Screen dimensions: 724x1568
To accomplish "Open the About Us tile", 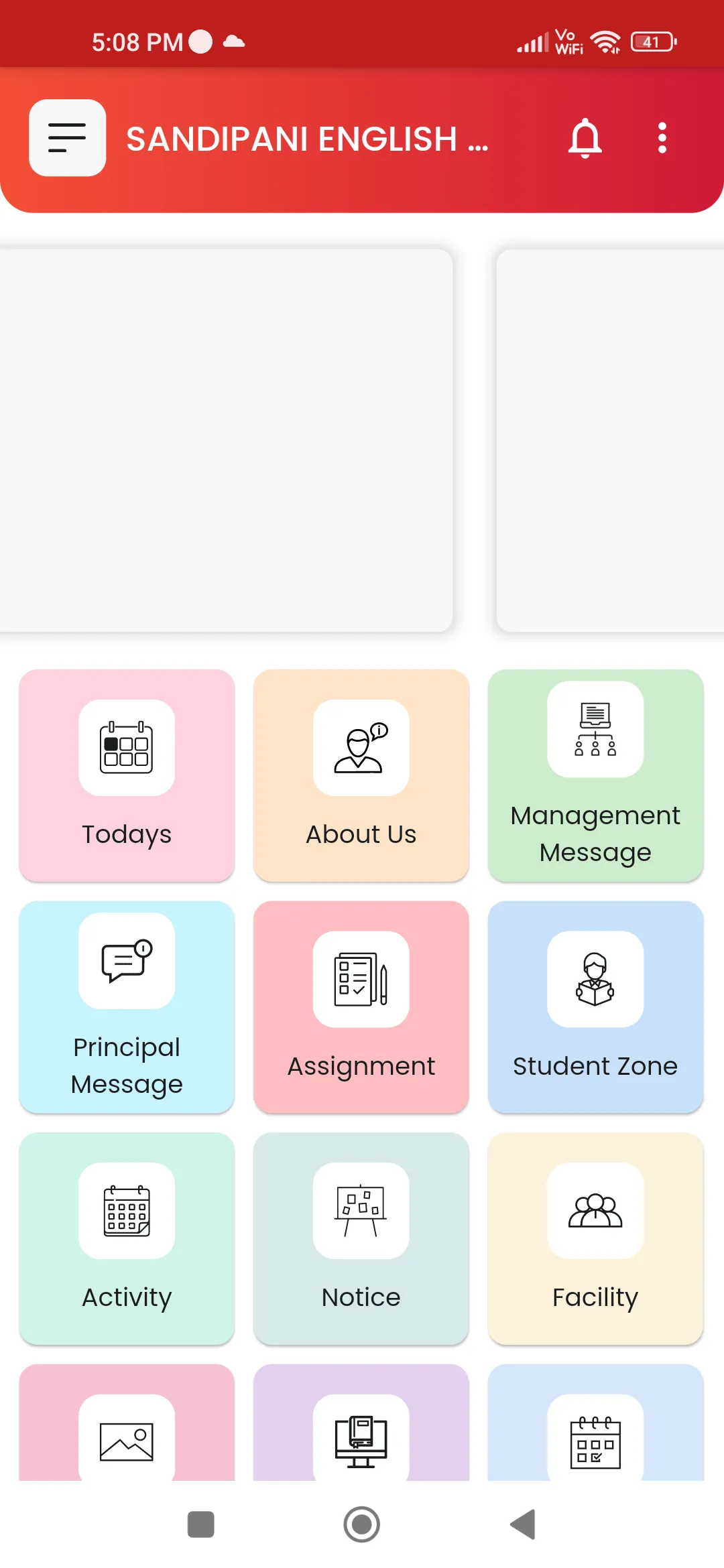I will (361, 775).
